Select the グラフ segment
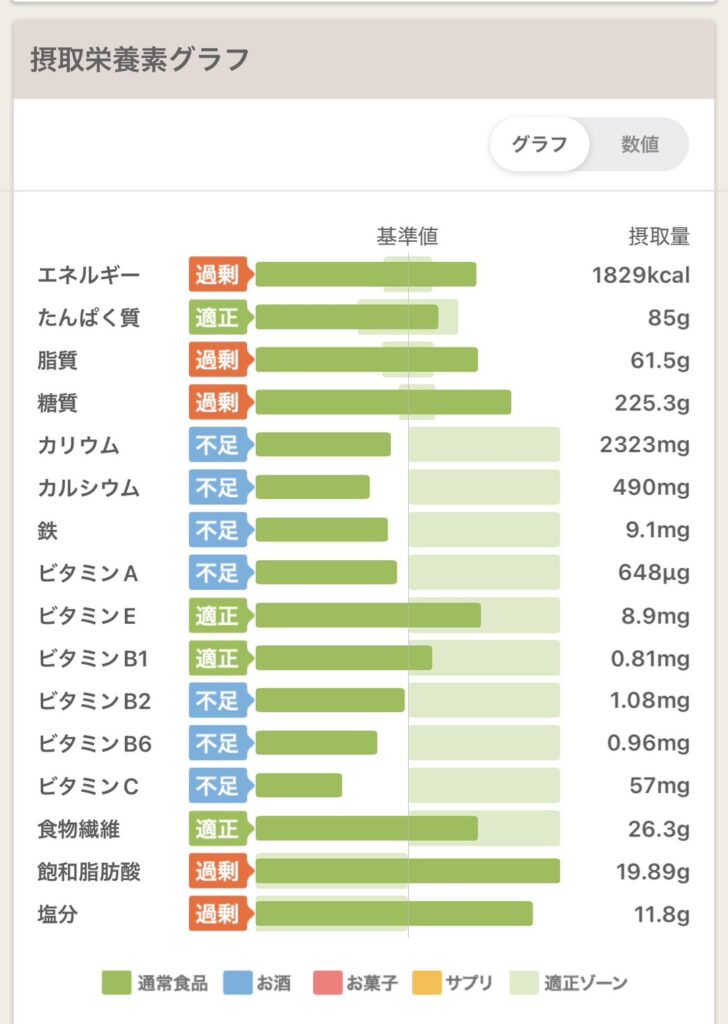 click(x=539, y=144)
